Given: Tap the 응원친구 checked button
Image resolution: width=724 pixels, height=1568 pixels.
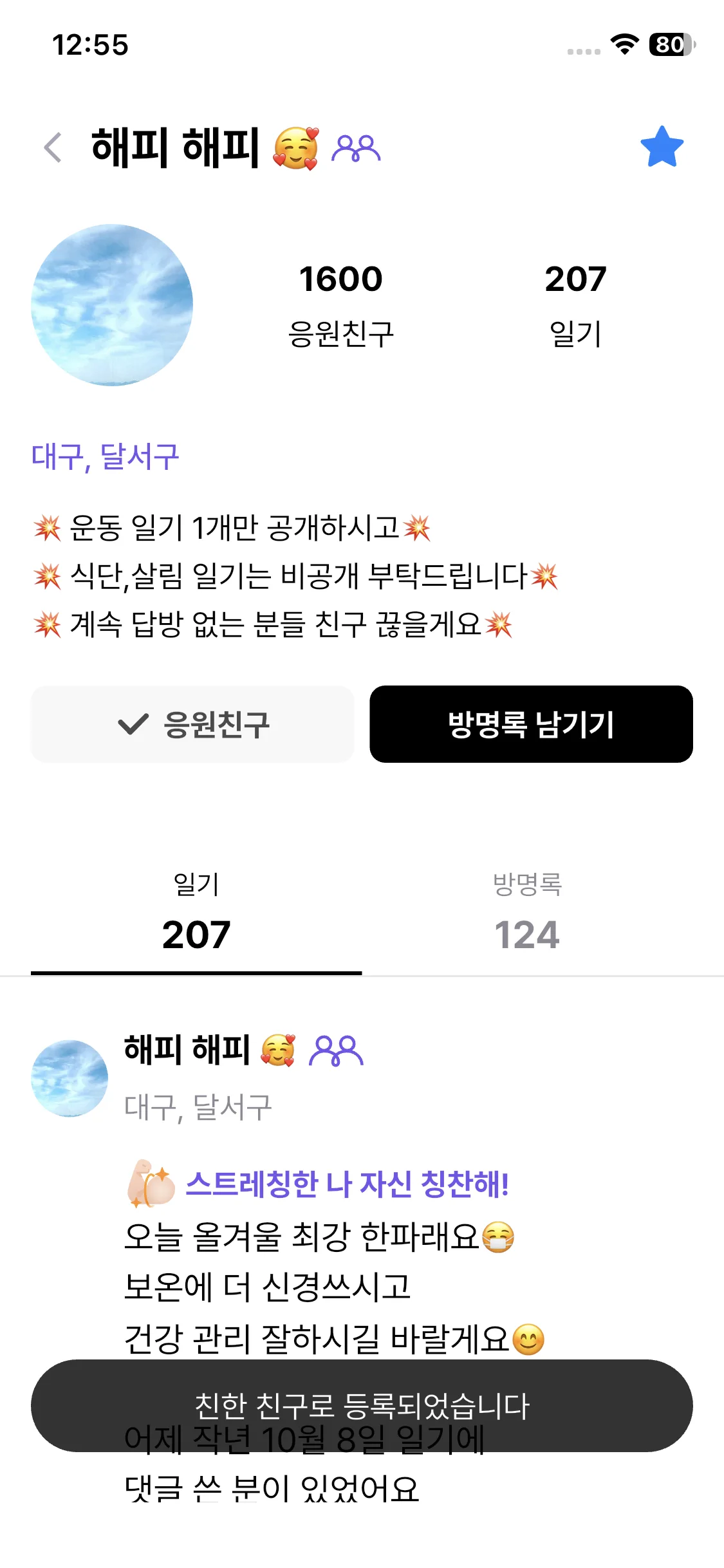Looking at the screenshot, I should click(x=192, y=724).
